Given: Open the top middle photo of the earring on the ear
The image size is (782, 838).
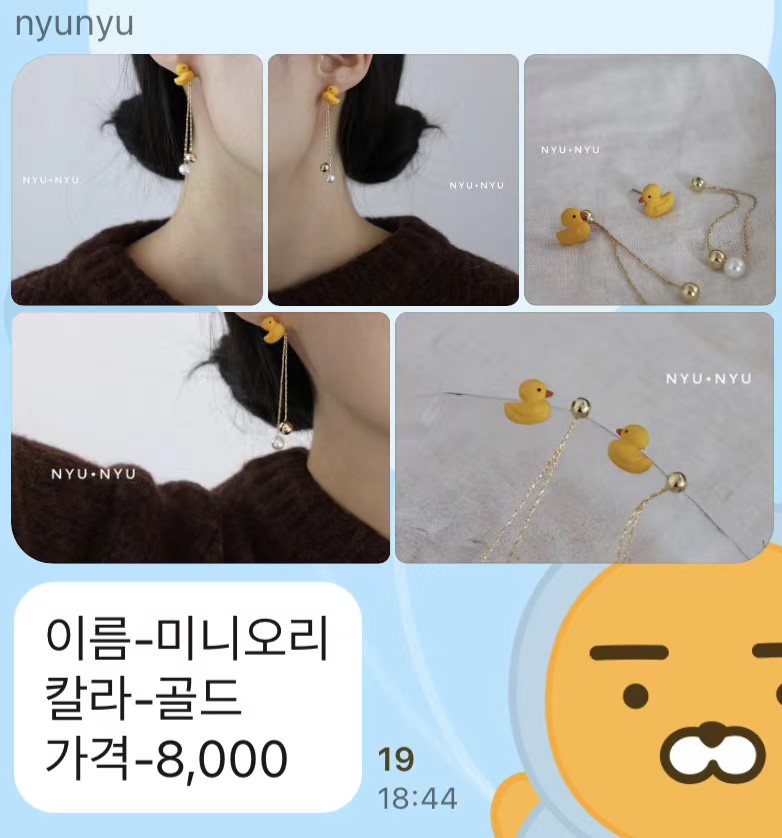Looking at the screenshot, I should coord(393,180).
